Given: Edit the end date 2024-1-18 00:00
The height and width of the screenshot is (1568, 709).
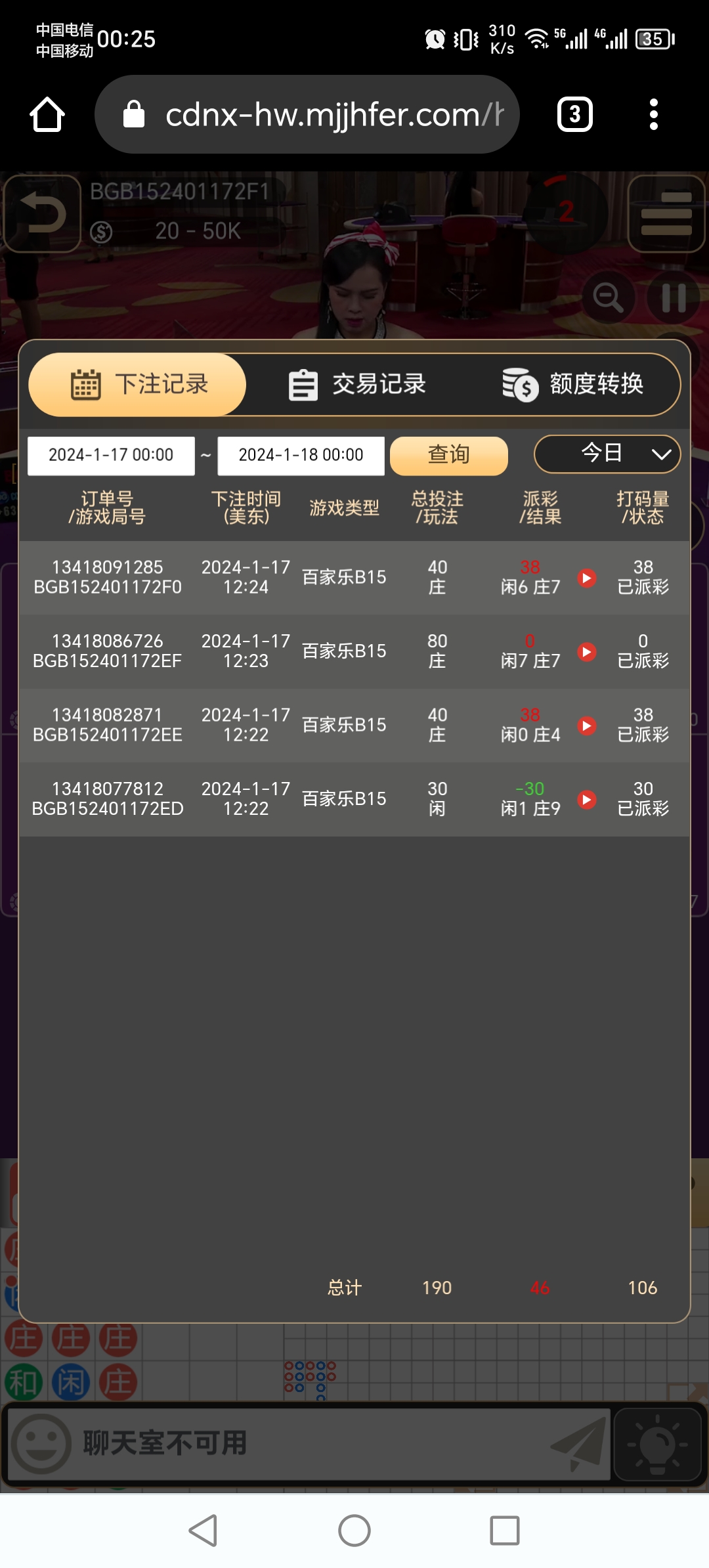Looking at the screenshot, I should pyautogui.click(x=301, y=455).
